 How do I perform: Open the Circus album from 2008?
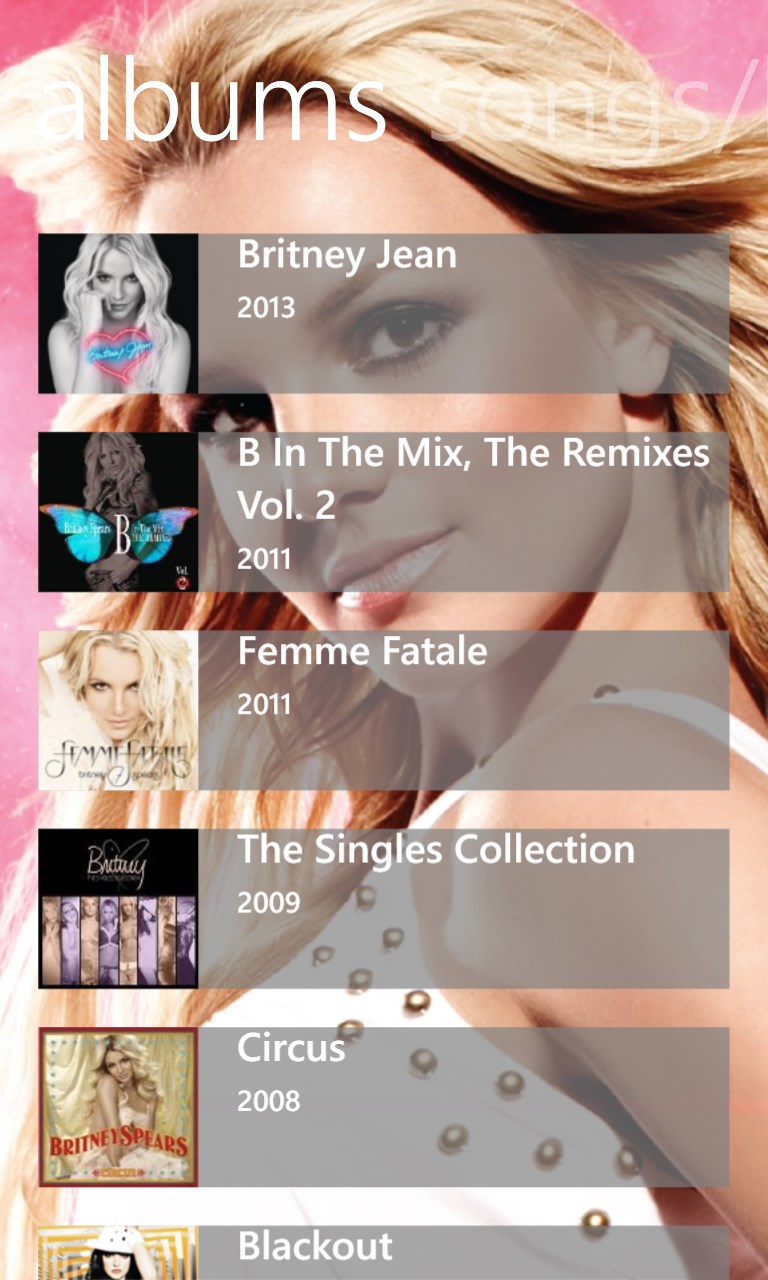tap(384, 1106)
